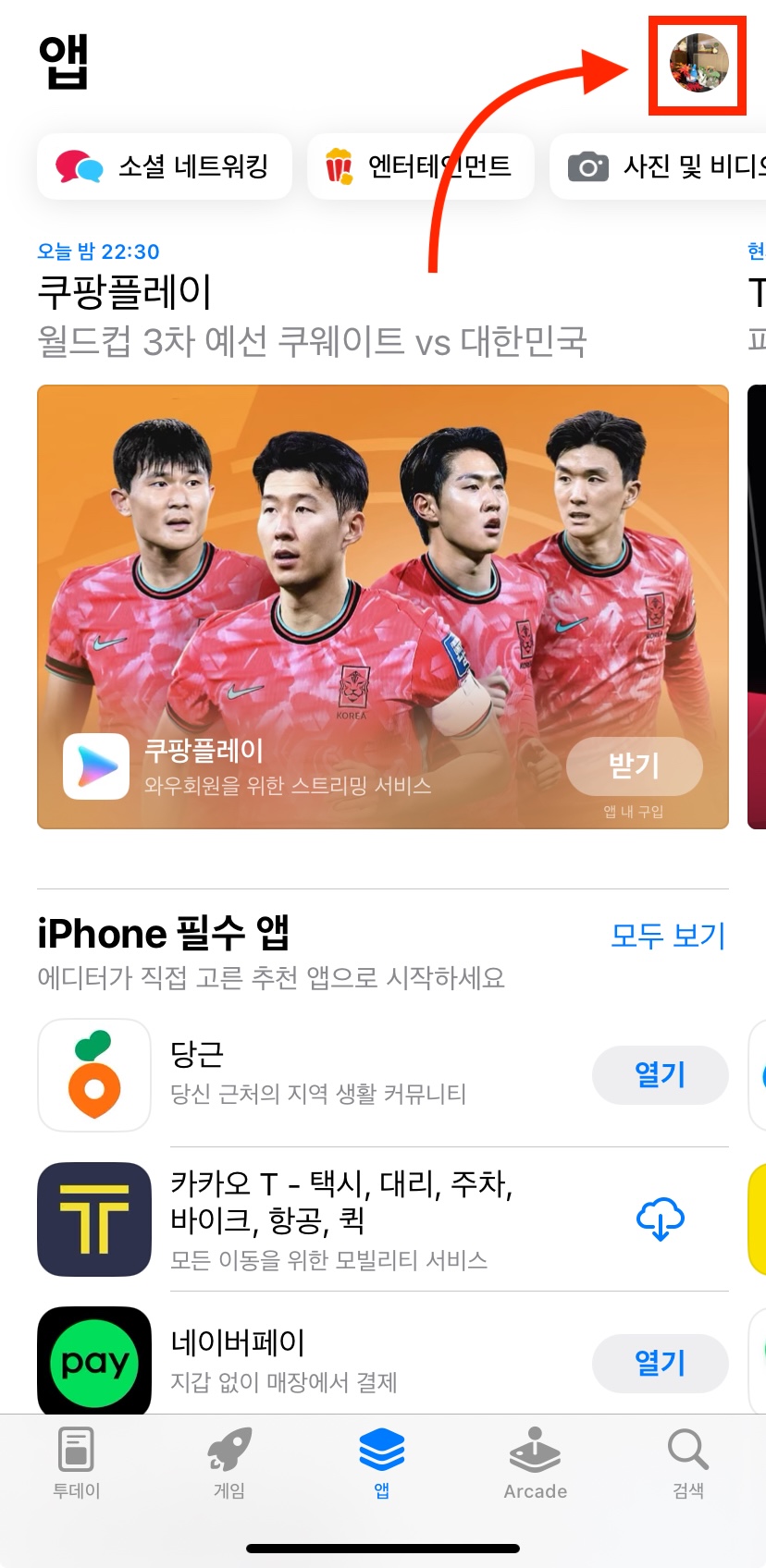
Task: Tap 열기 next to 당근
Action: pyautogui.click(x=660, y=1075)
